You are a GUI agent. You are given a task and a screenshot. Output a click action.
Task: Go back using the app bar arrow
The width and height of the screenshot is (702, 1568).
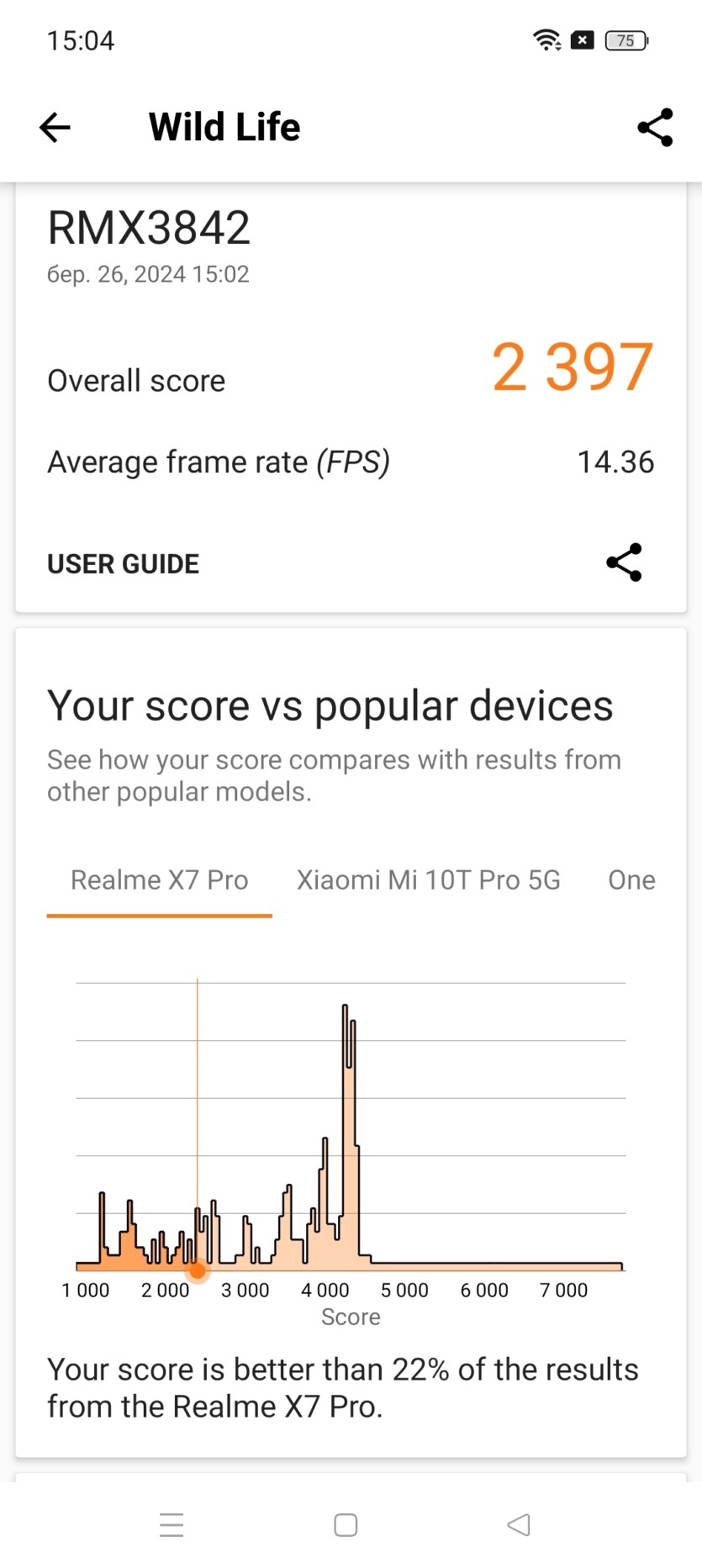[x=55, y=128]
